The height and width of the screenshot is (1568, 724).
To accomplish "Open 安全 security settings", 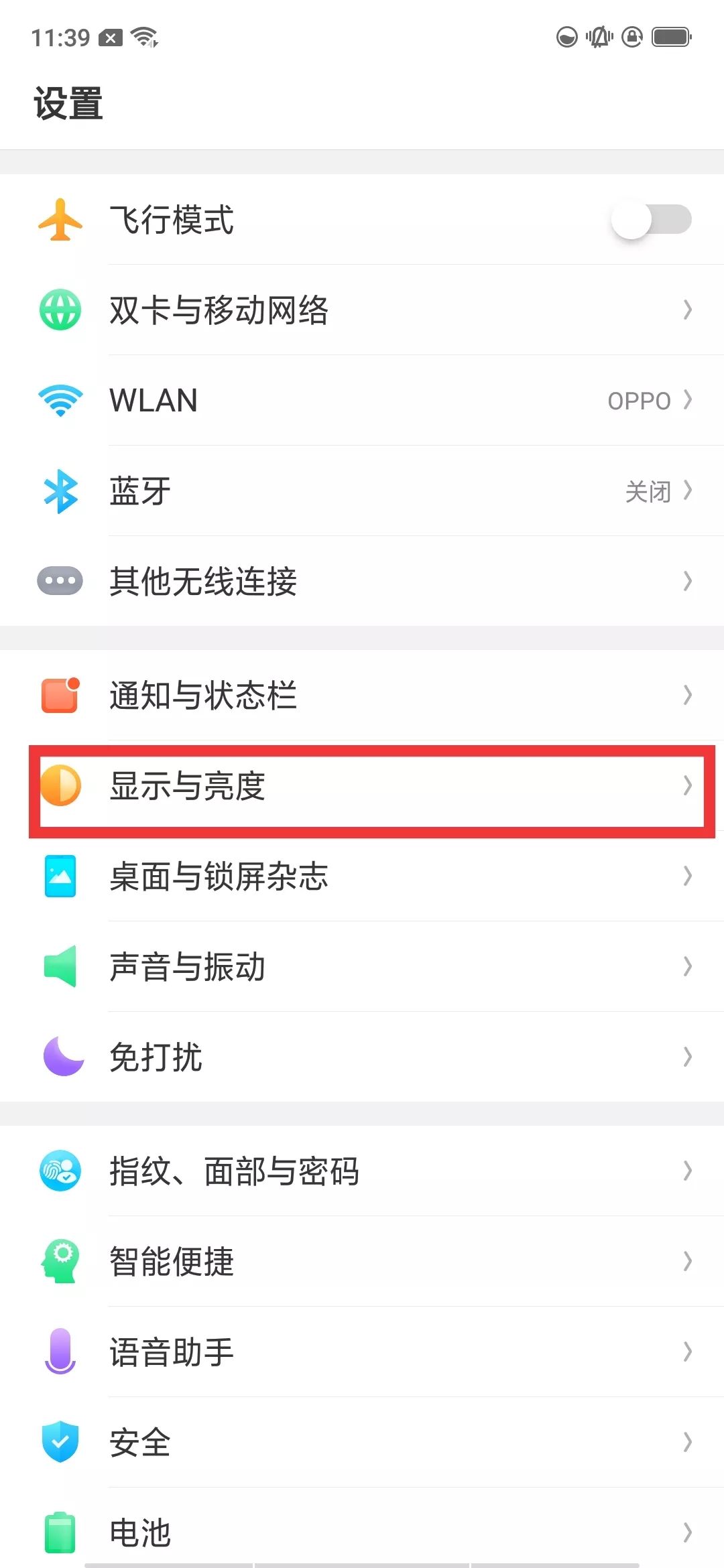I will (x=362, y=1443).
